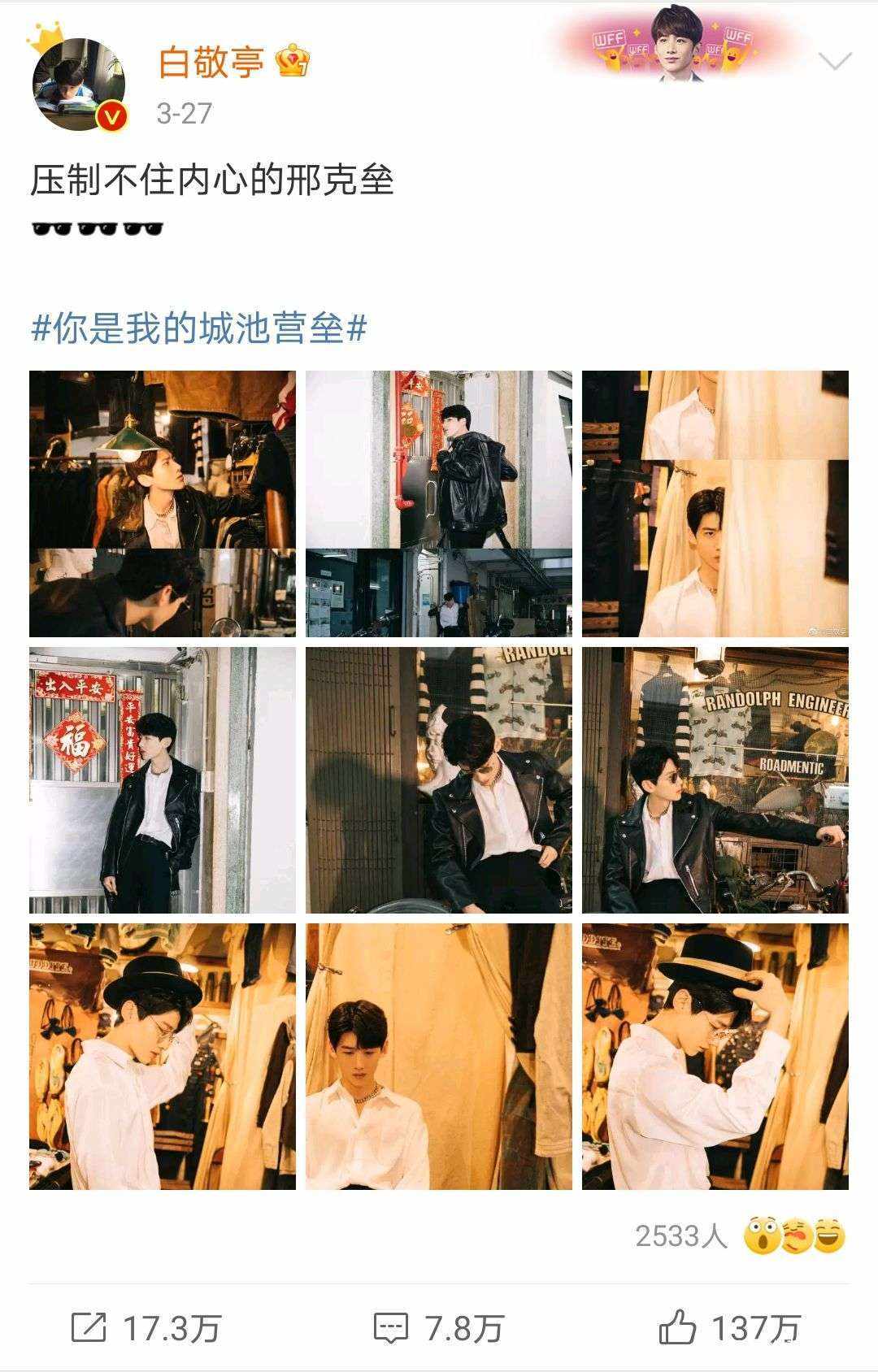The height and width of the screenshot is (1372, 878).
Task: Open the comments with 7.8万 replies
Action: tap(439, 1329)
